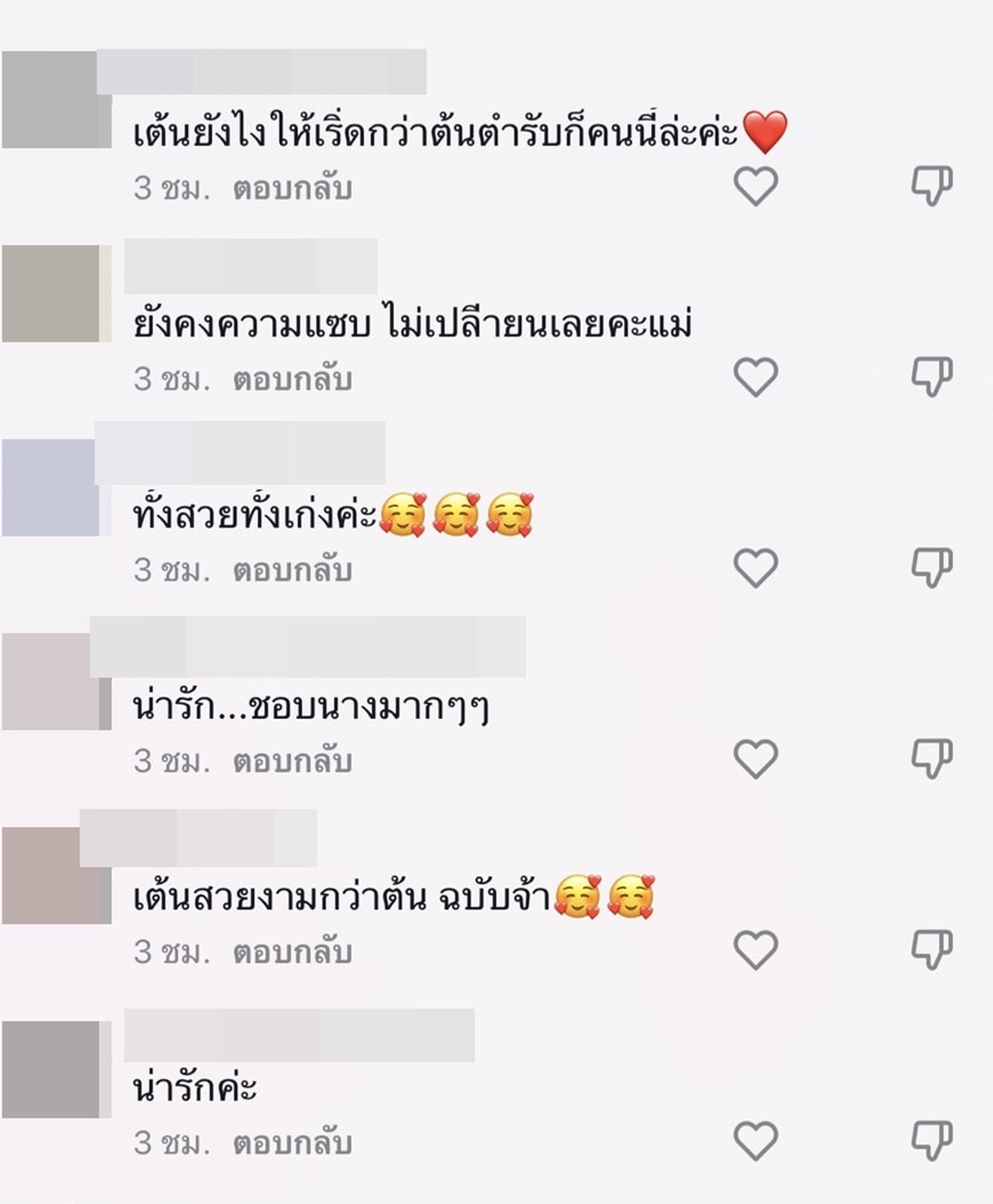Like the comment 'เต้นสวยงามกว่าต้น ฉบับจ้า'
993x1204 pixels.
pyautogui.click(x=756, y=950)
